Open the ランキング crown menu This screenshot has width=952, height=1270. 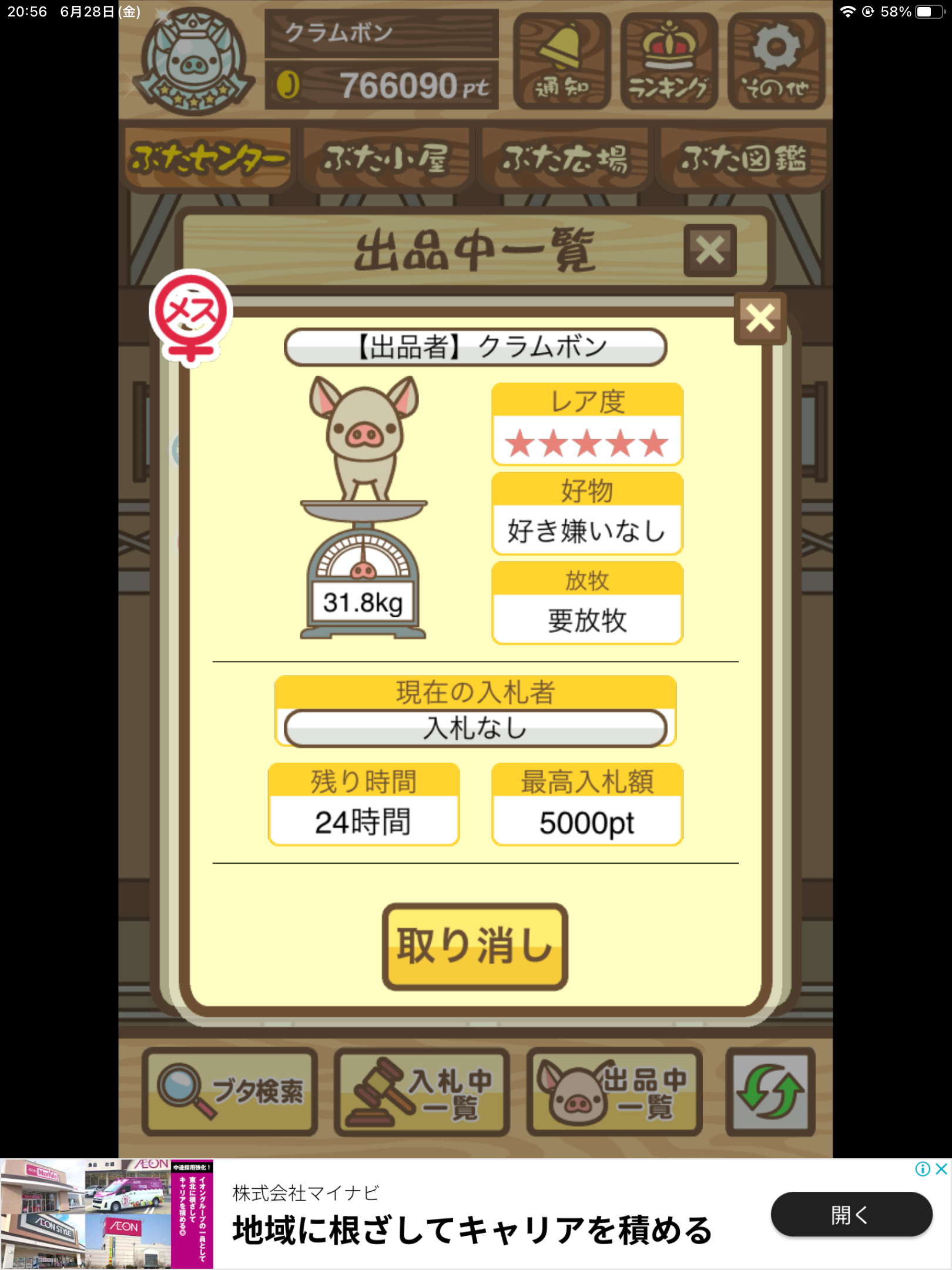click(669, 61)
